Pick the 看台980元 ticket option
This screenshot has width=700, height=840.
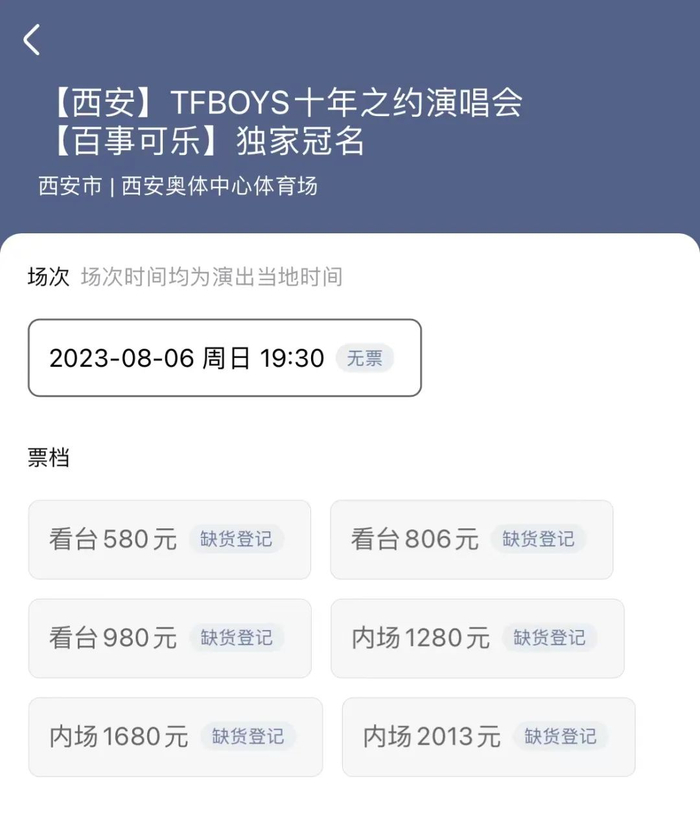click(x=169, y=638)
